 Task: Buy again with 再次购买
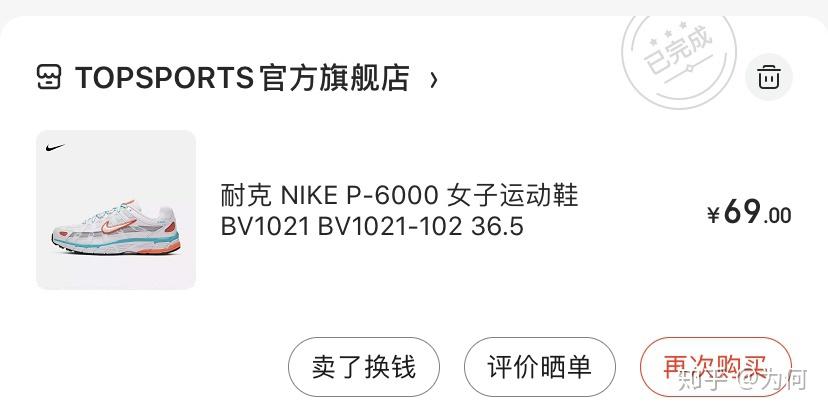[715, 367]
